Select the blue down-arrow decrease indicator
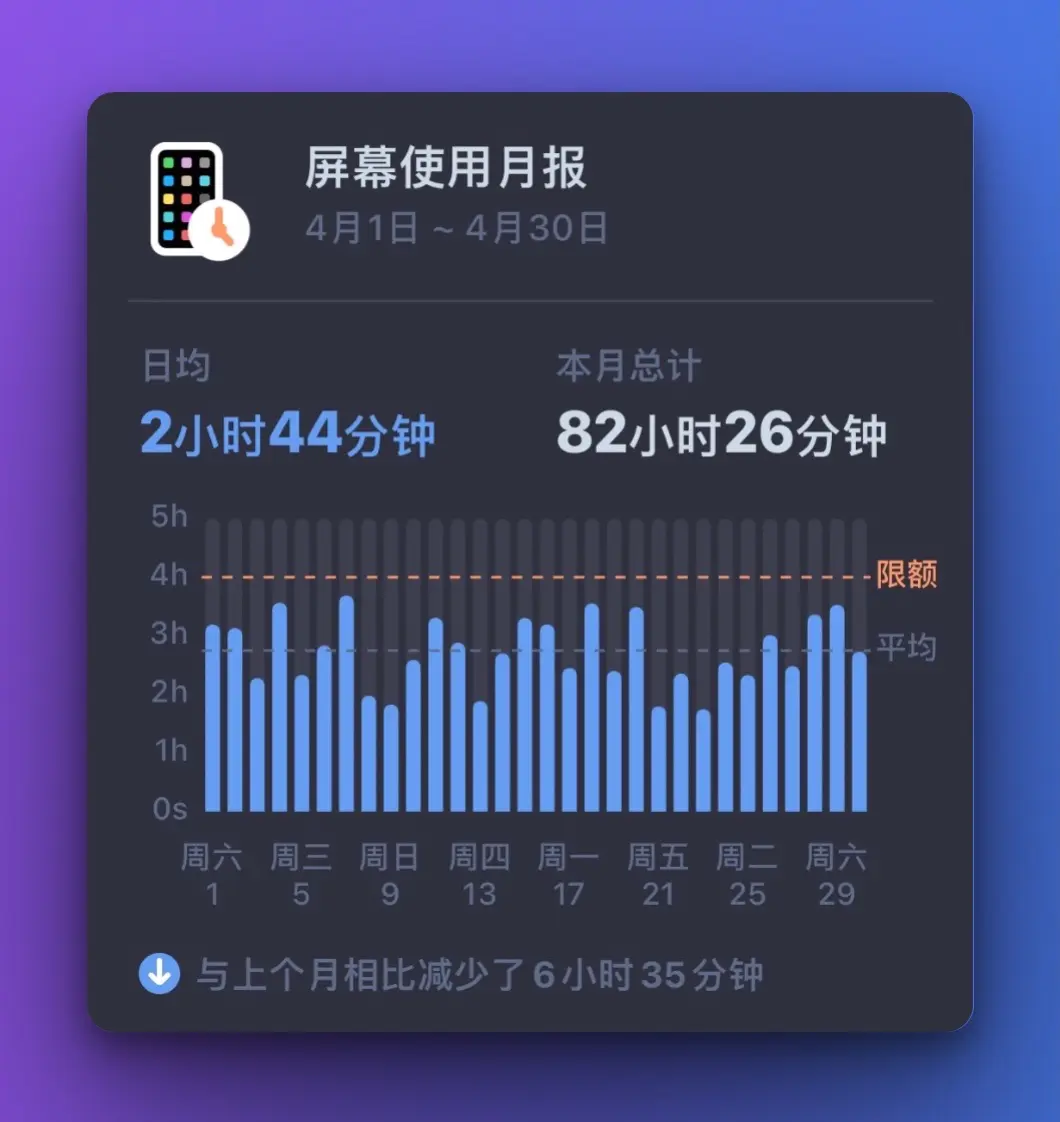Image resolution: width=1060 pixels, height=1122 pixels. click(x=159, y=971)
